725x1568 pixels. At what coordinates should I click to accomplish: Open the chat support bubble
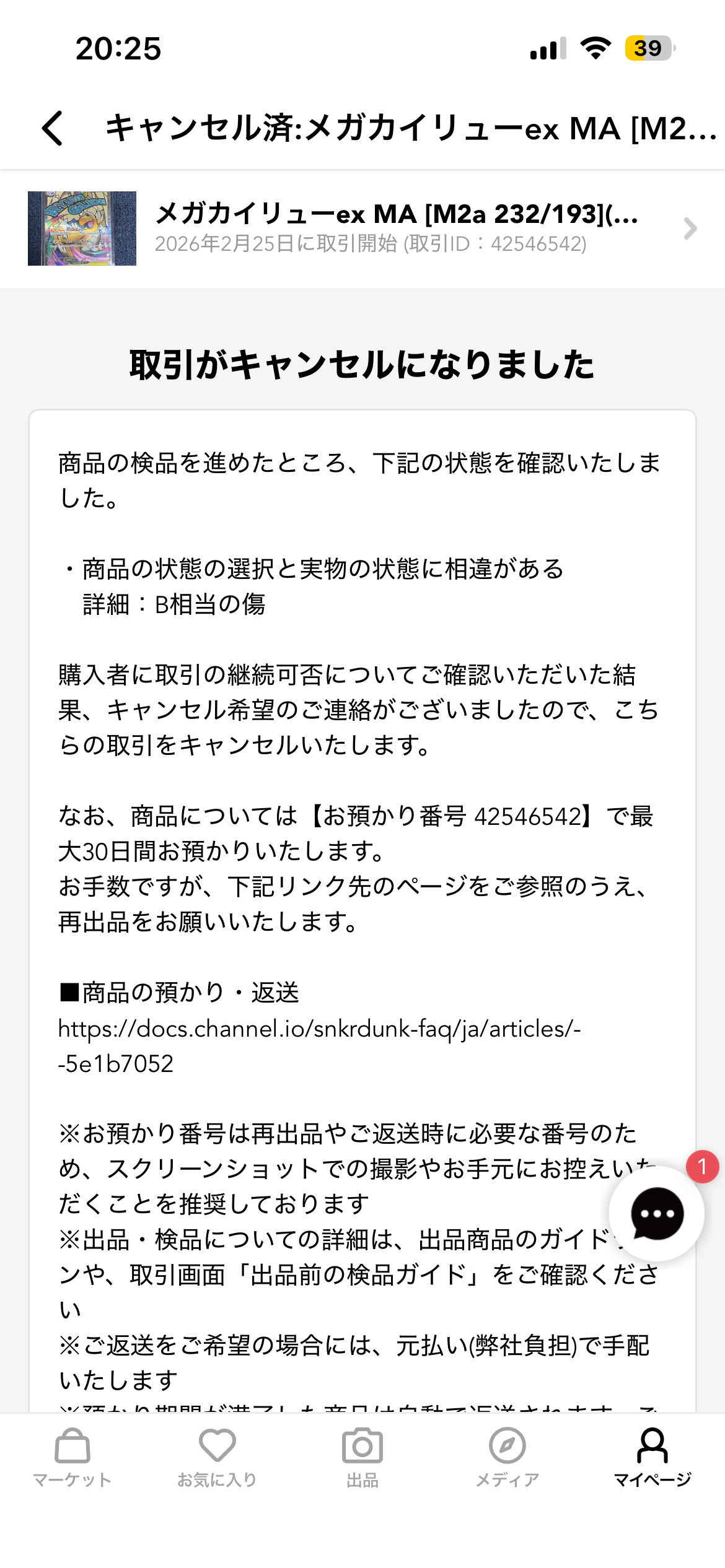pos(656,1213)
